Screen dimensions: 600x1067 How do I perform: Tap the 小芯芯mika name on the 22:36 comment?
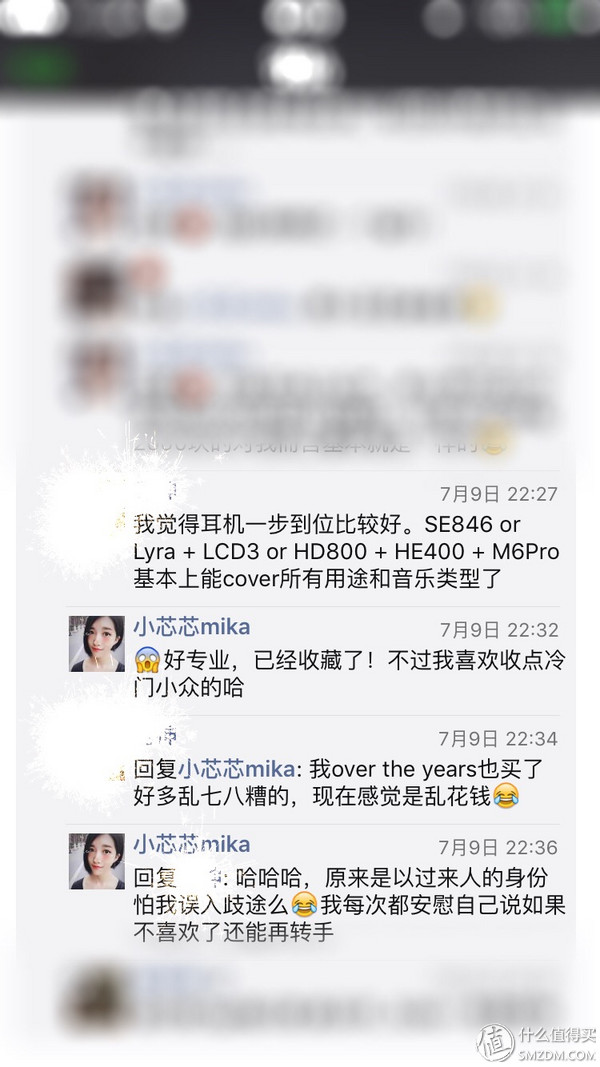point(191,844)
